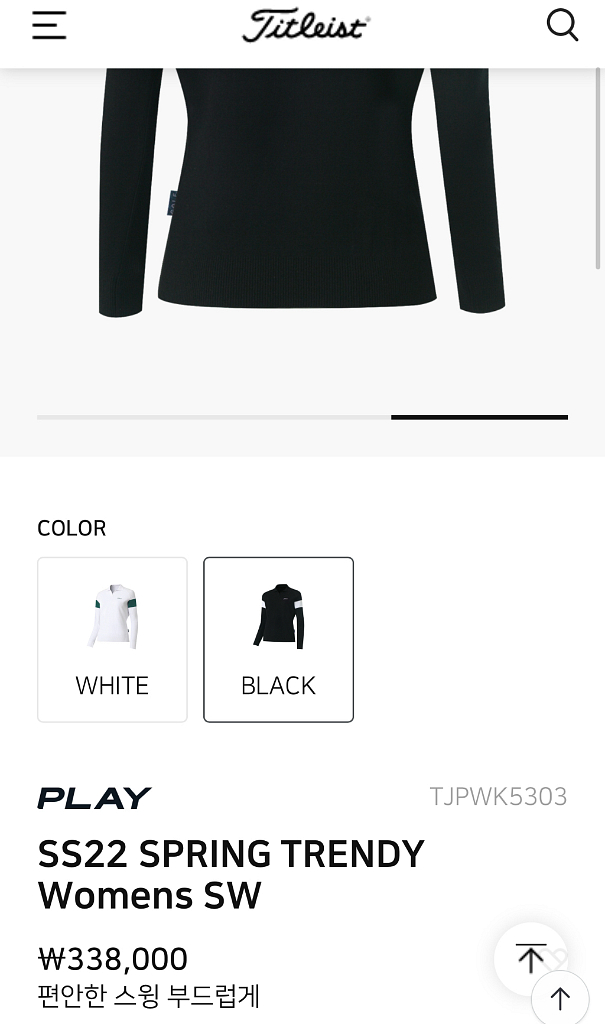Image resolution: width=605 pixels, height=1024 pixels.
Task: Go to Titleist home via the logo
Action: pyautogui.click(x=306, y=26)
